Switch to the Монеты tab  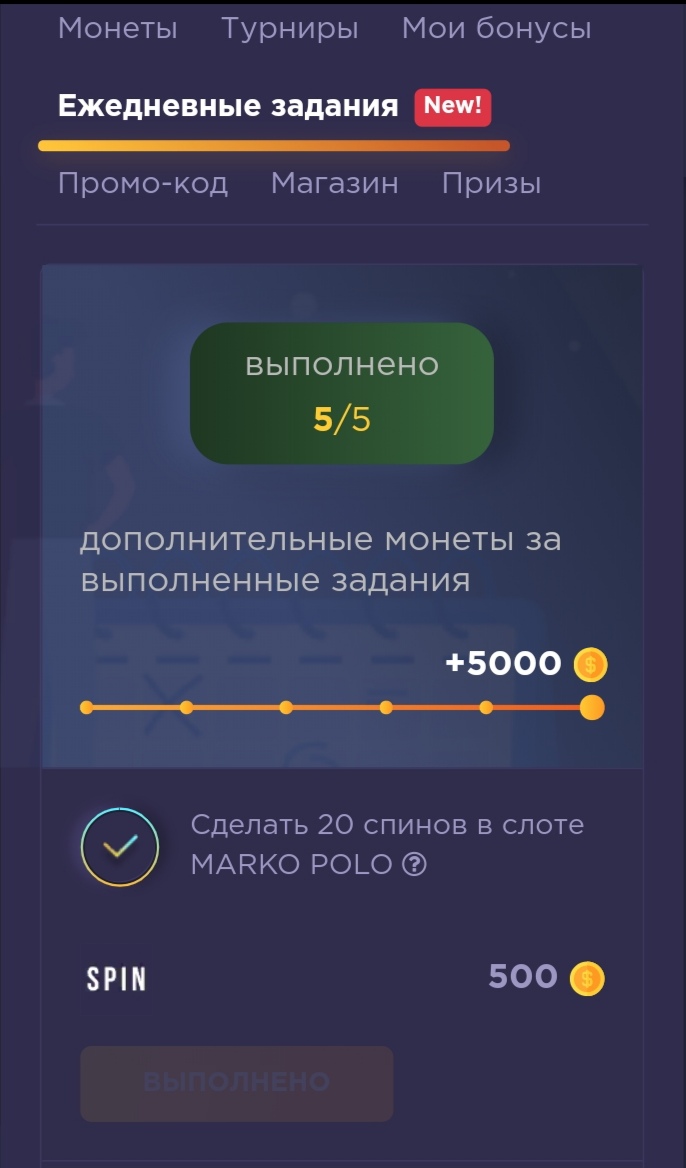118,29
